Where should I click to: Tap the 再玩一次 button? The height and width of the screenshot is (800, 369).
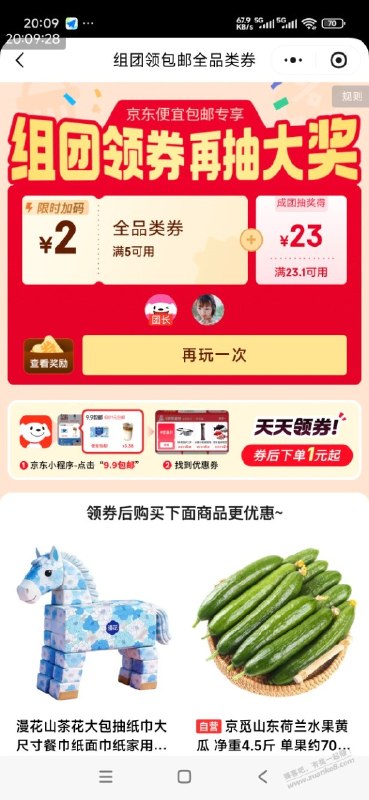click(214, 355)
